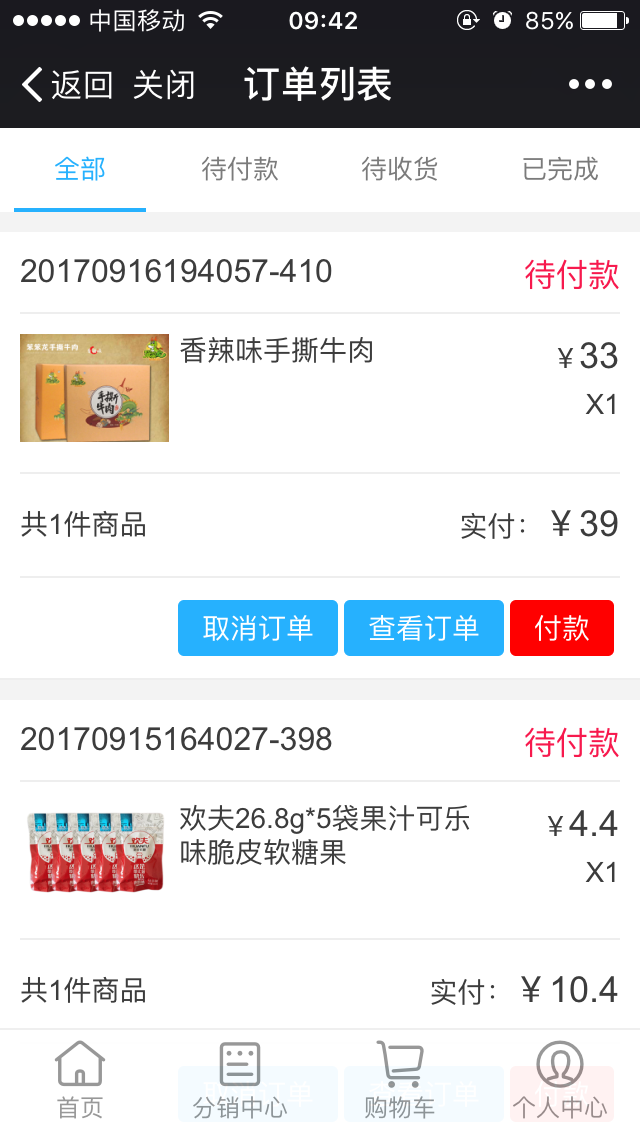Show the 待收货 orders tab
The image size is (640, 1136).
[400, 169]
